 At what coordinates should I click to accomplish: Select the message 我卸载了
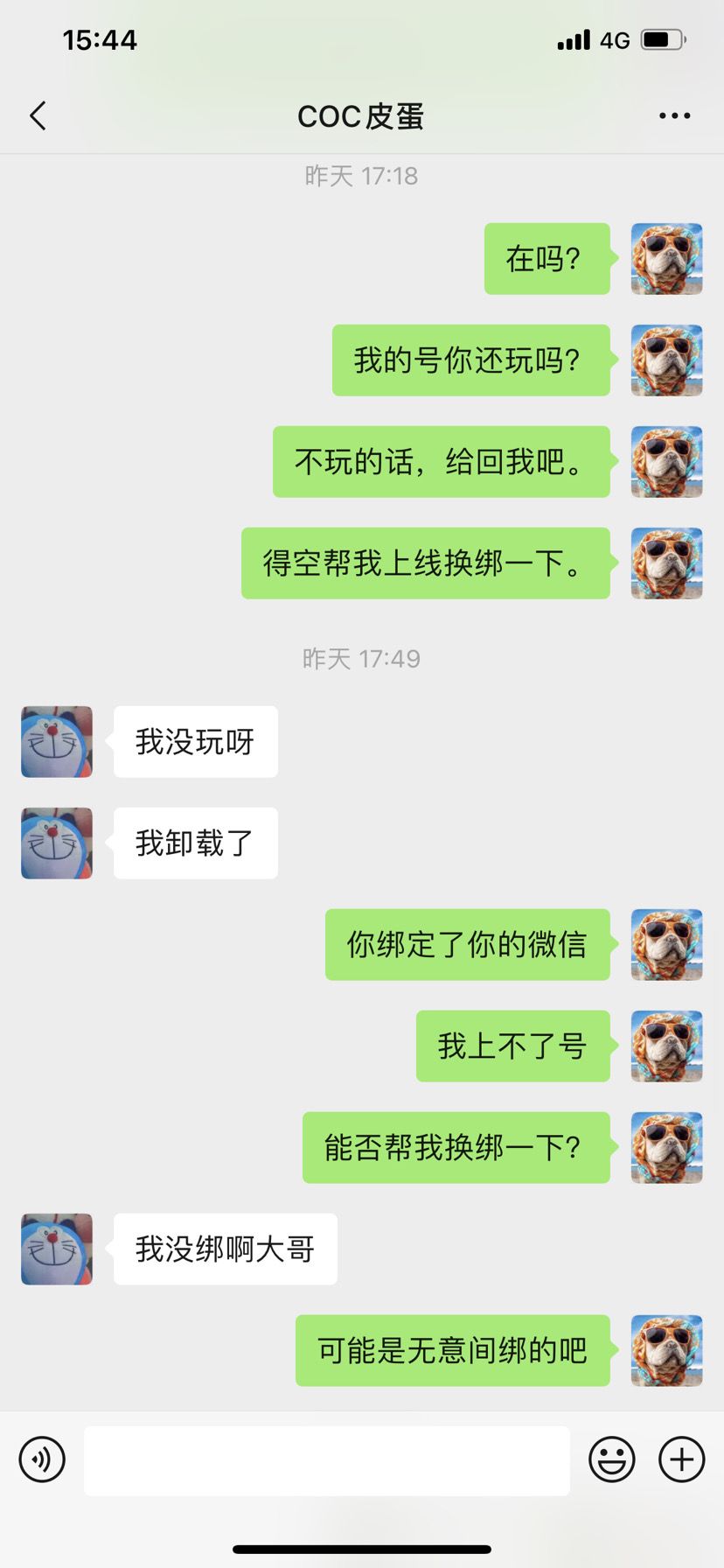[x=194, y=843]
